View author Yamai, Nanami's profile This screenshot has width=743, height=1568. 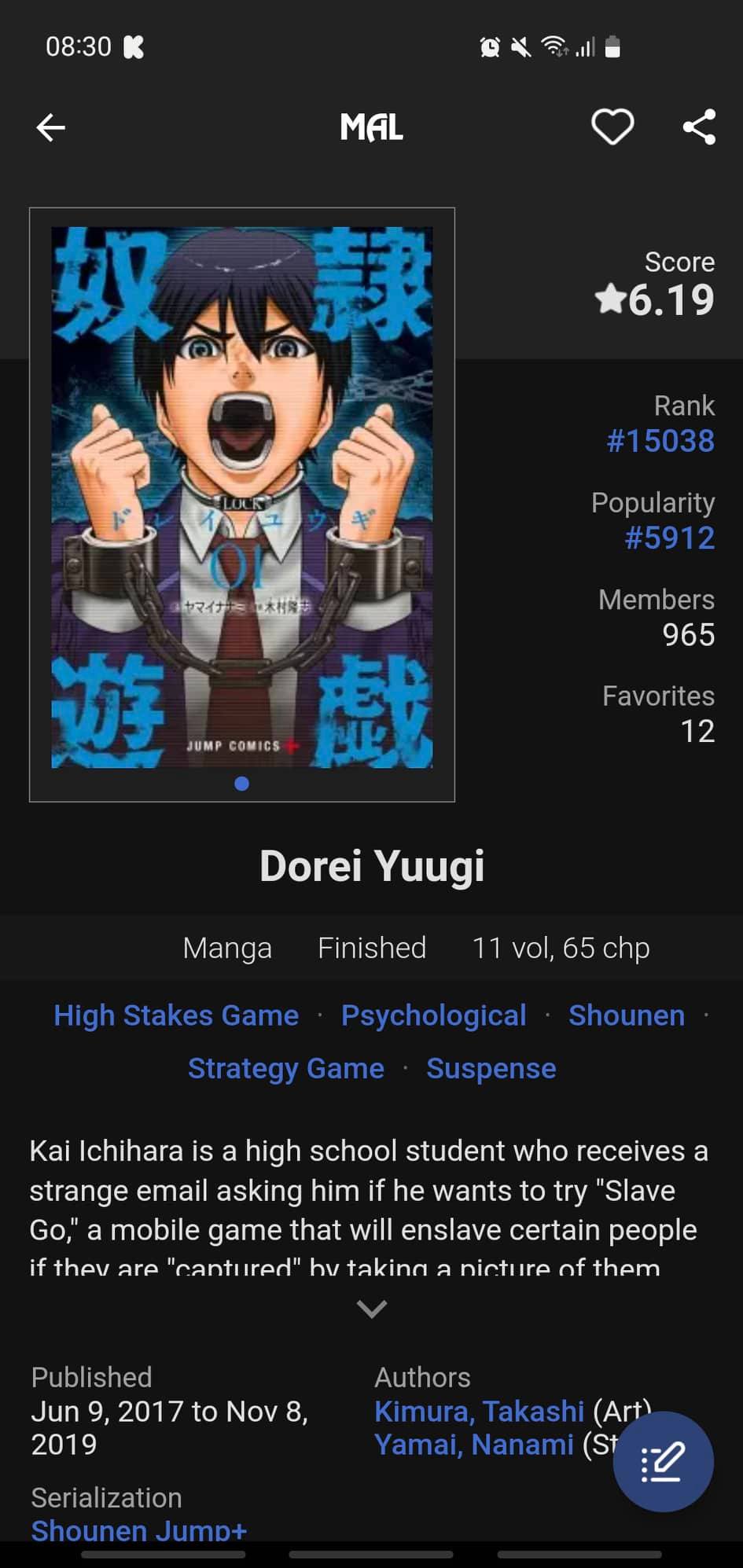pos(473,1445)
